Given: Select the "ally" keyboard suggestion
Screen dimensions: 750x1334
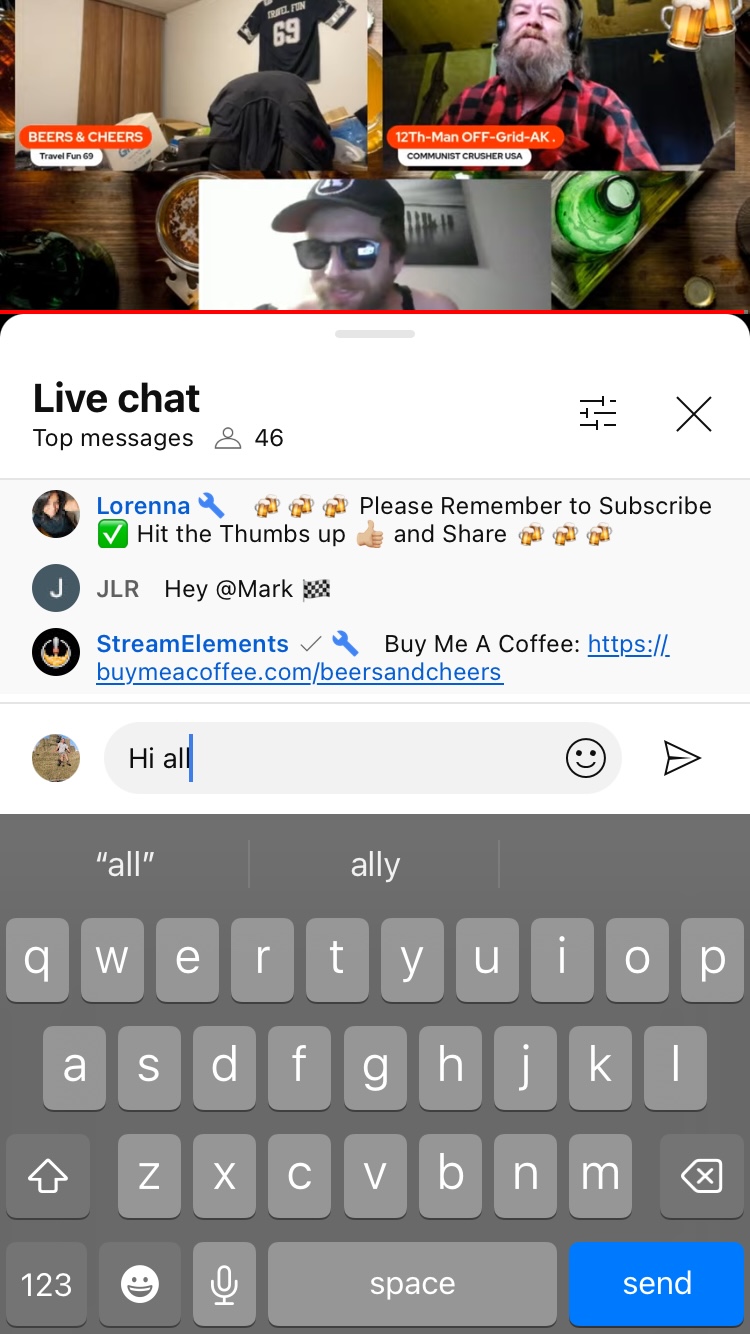Looking at the screenshot, I should point(375,864).
